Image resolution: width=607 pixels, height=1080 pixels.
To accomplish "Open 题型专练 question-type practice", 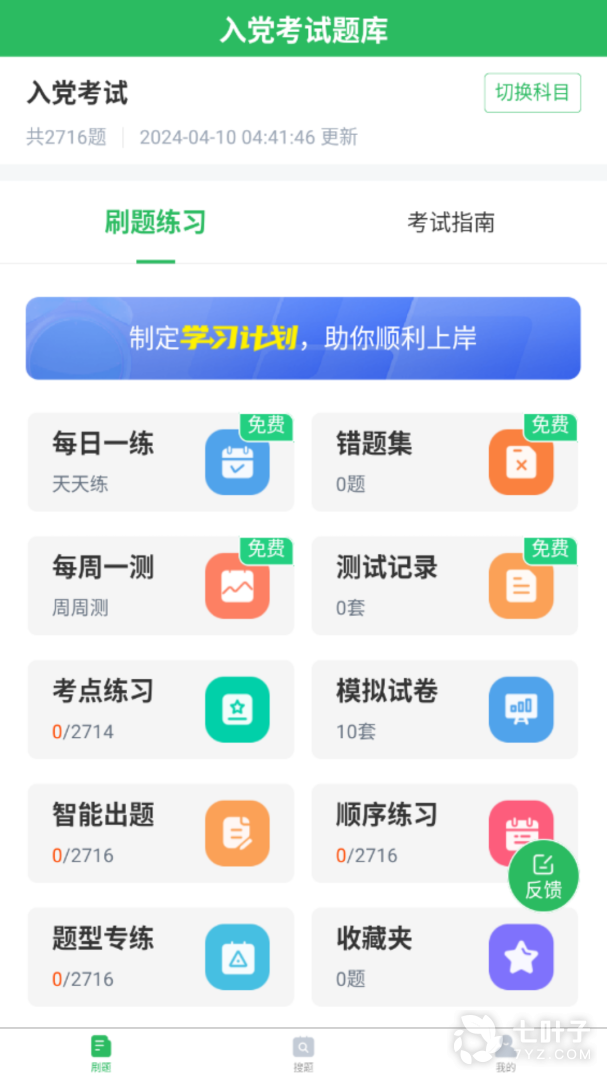I will (161, 957).
